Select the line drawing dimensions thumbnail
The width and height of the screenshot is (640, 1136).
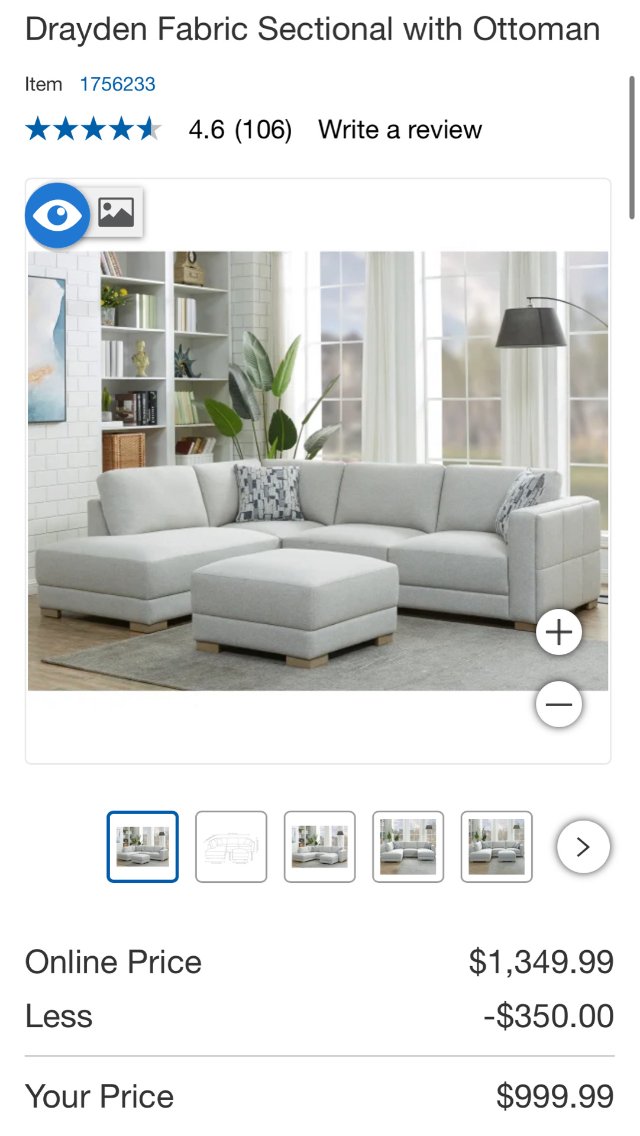(231, 847)
